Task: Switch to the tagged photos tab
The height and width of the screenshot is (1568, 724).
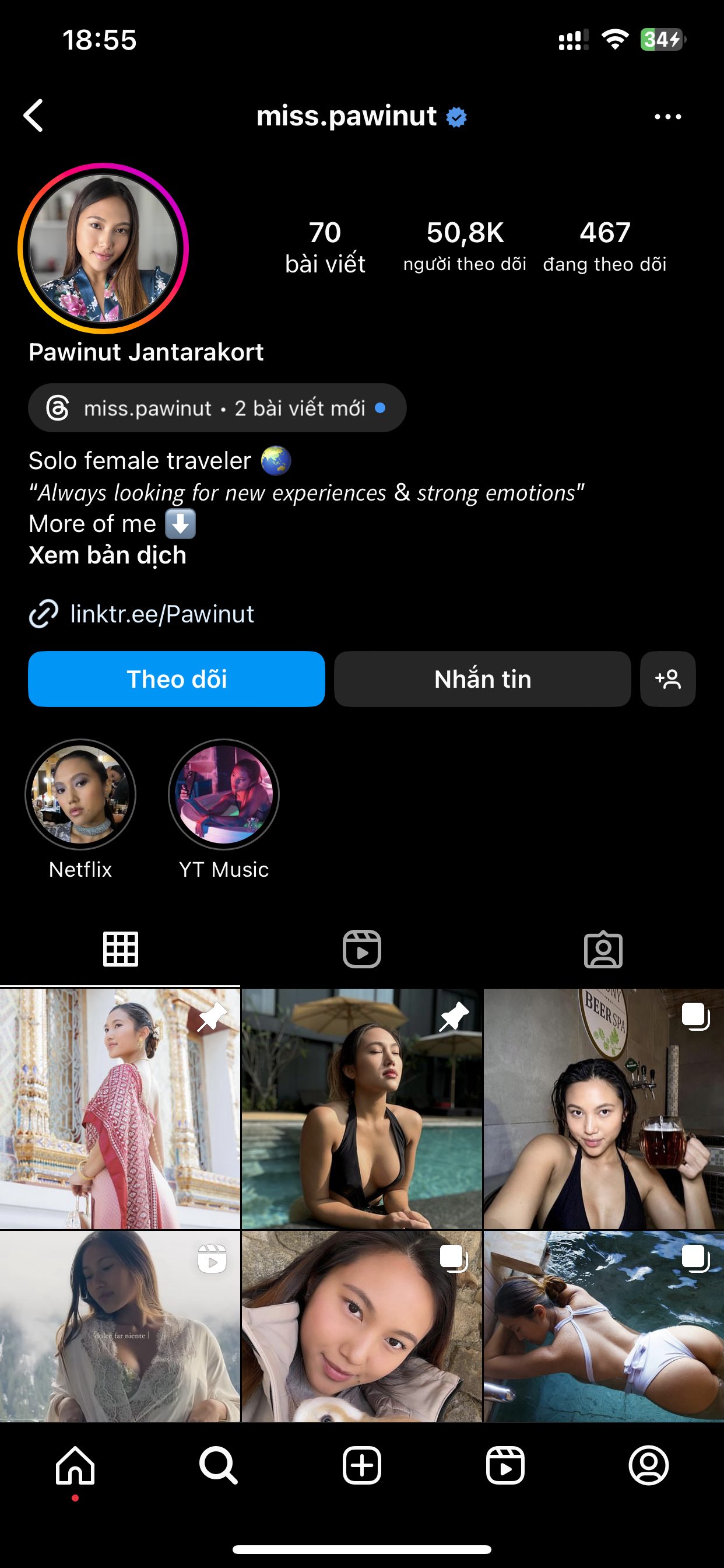Action: click(x=603, y=949)
